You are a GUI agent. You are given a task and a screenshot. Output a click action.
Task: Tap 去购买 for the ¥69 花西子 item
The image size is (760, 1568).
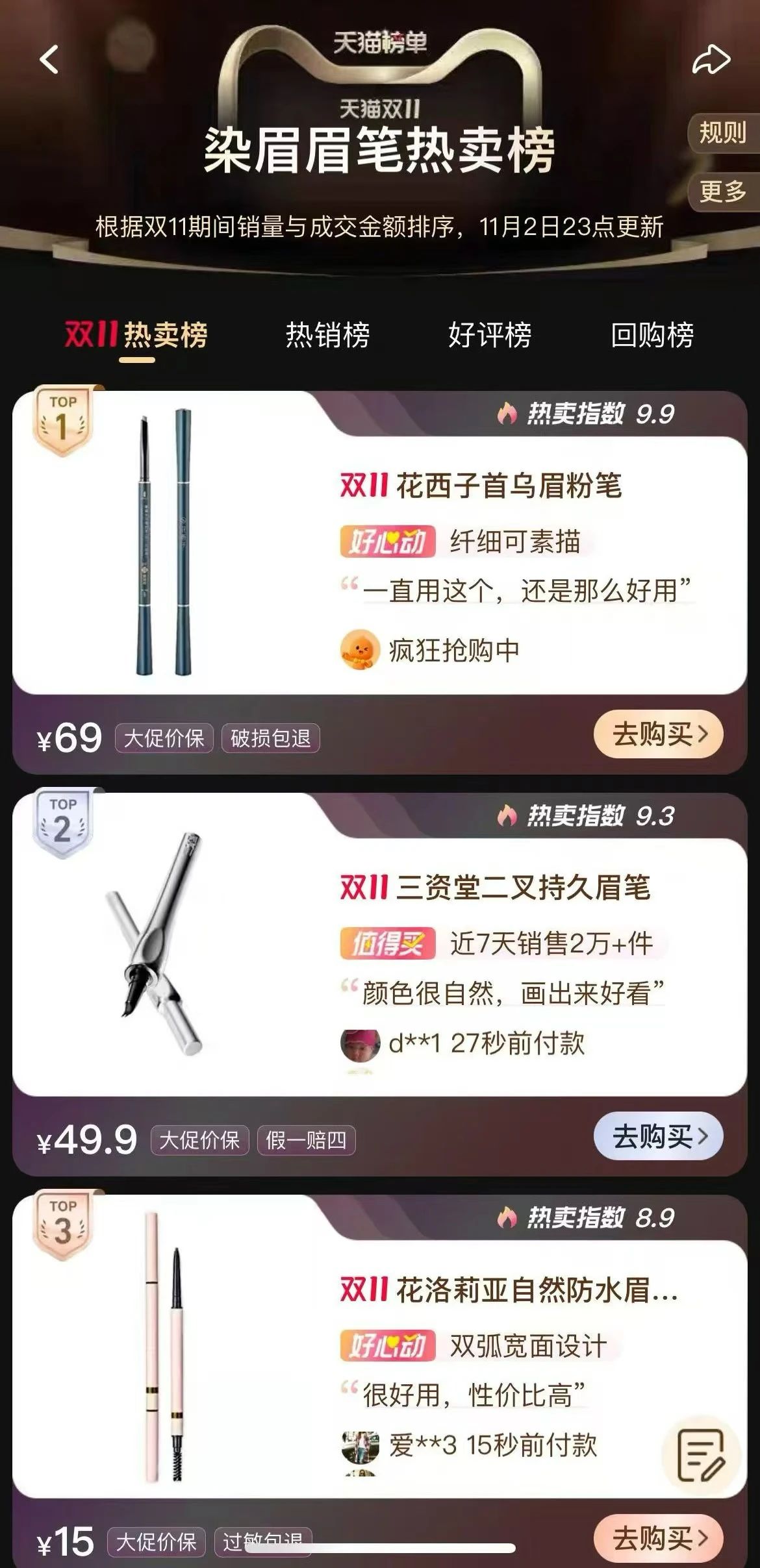tap(658, 734)
